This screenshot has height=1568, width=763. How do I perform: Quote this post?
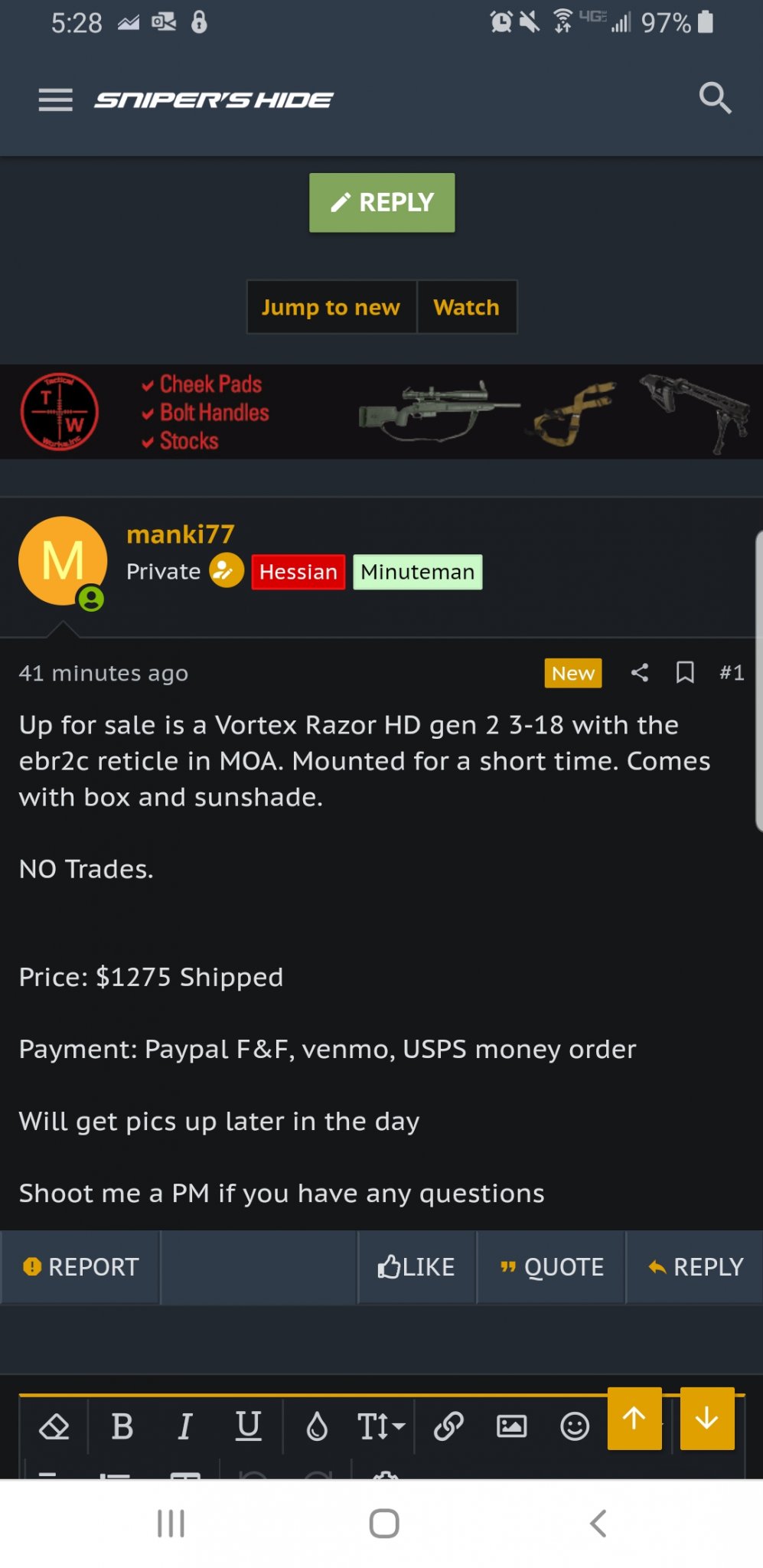coord(551,1267)
